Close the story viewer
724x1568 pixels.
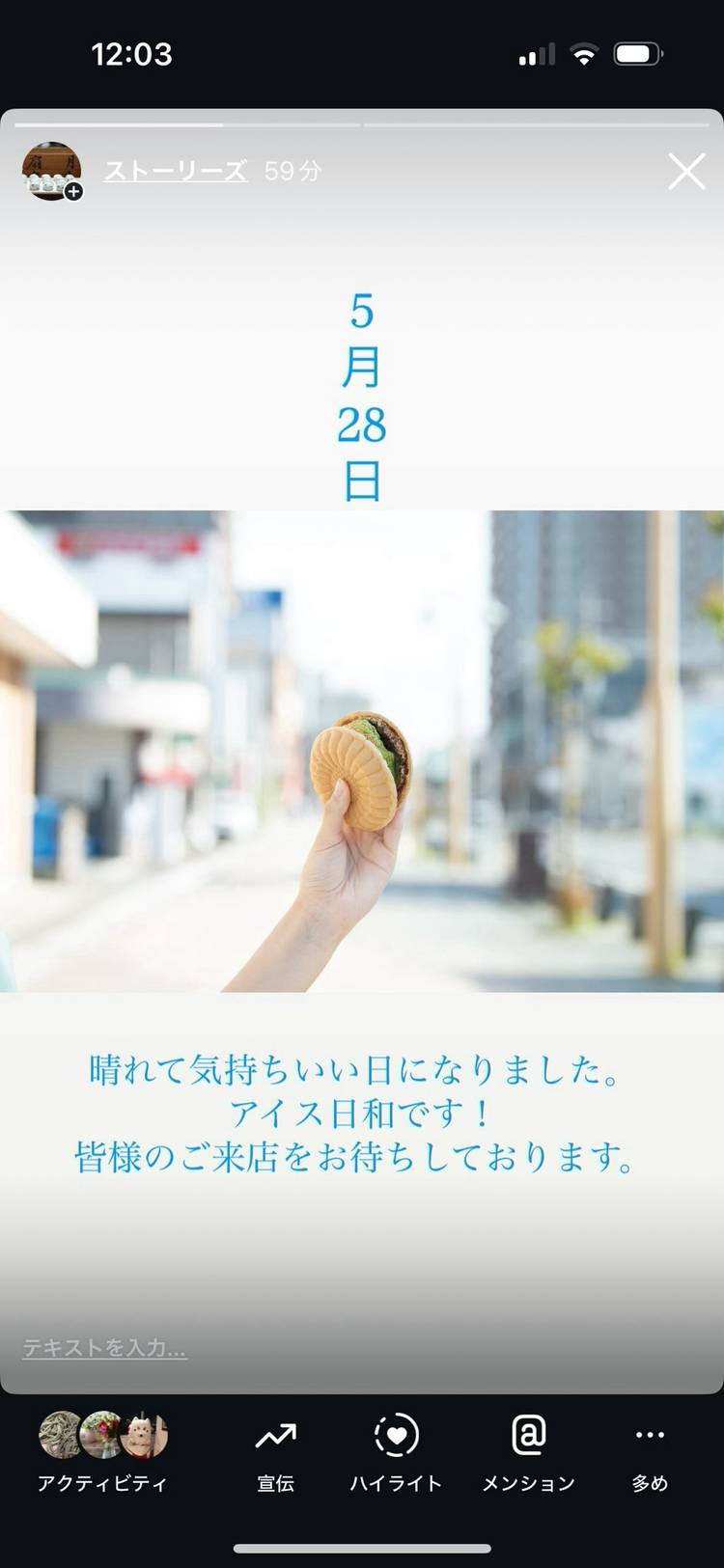point(686,172)
